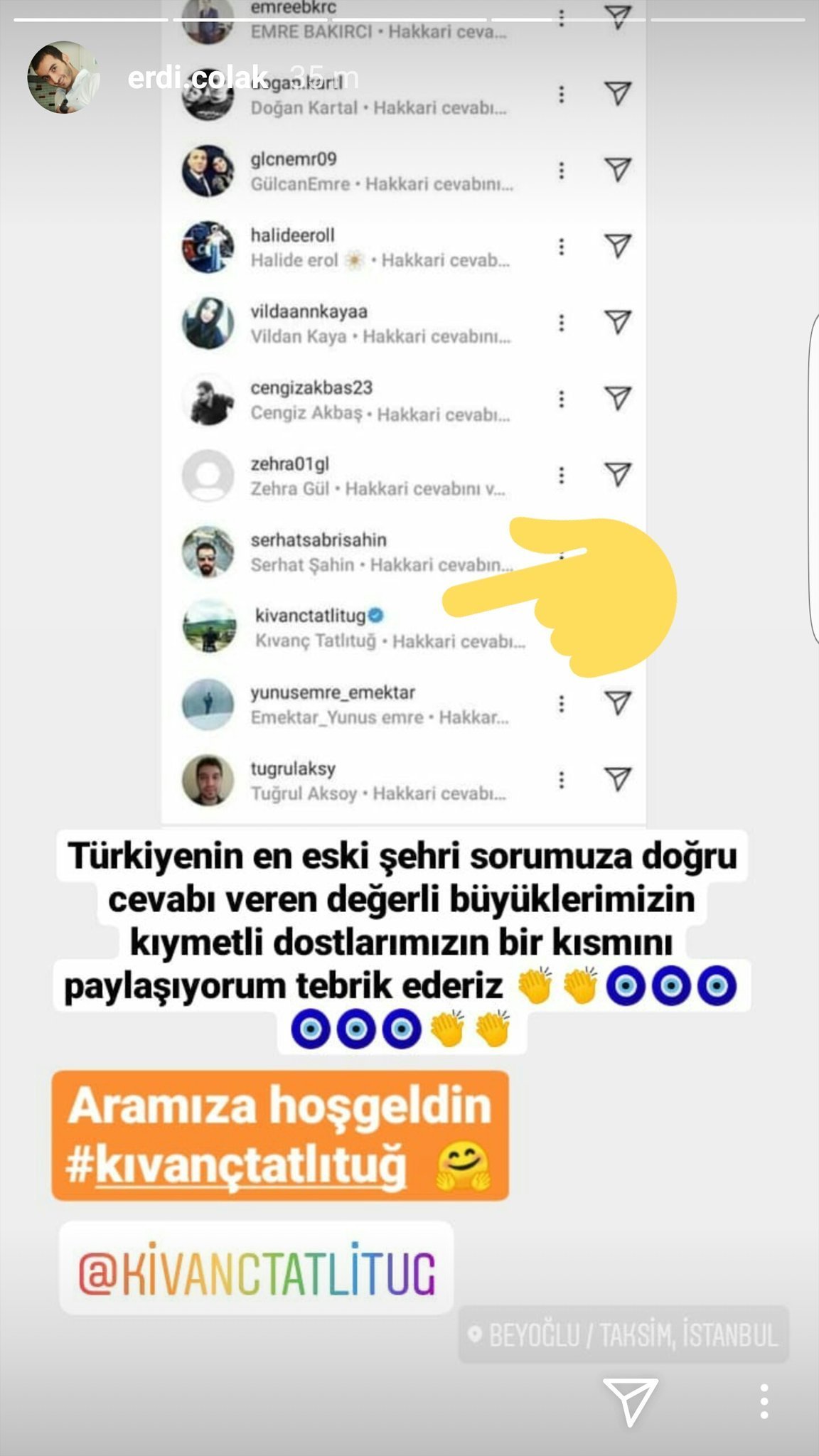Open the story's three-dot options menu
The image size is (819, 1456).
pos(764,1401)
